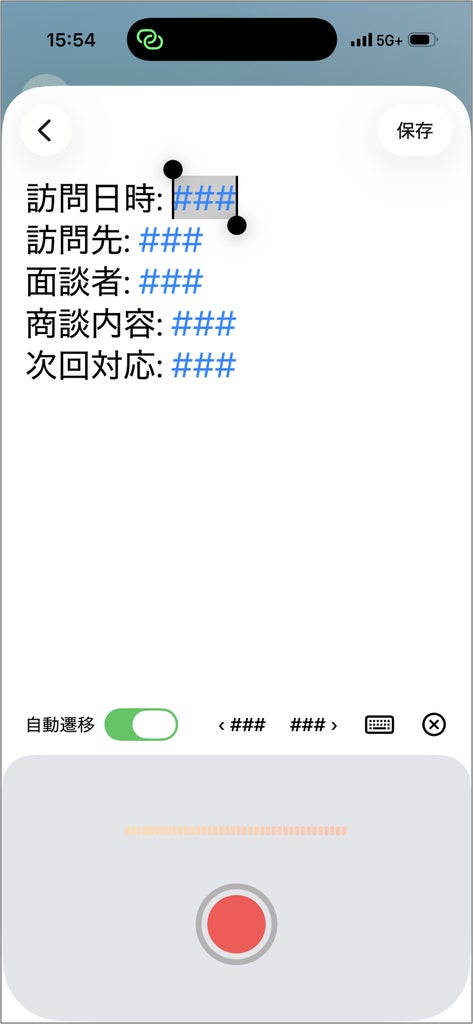Jump to the previous ### placeholder
The image size is (473, 1024).
tap(242, 725)
